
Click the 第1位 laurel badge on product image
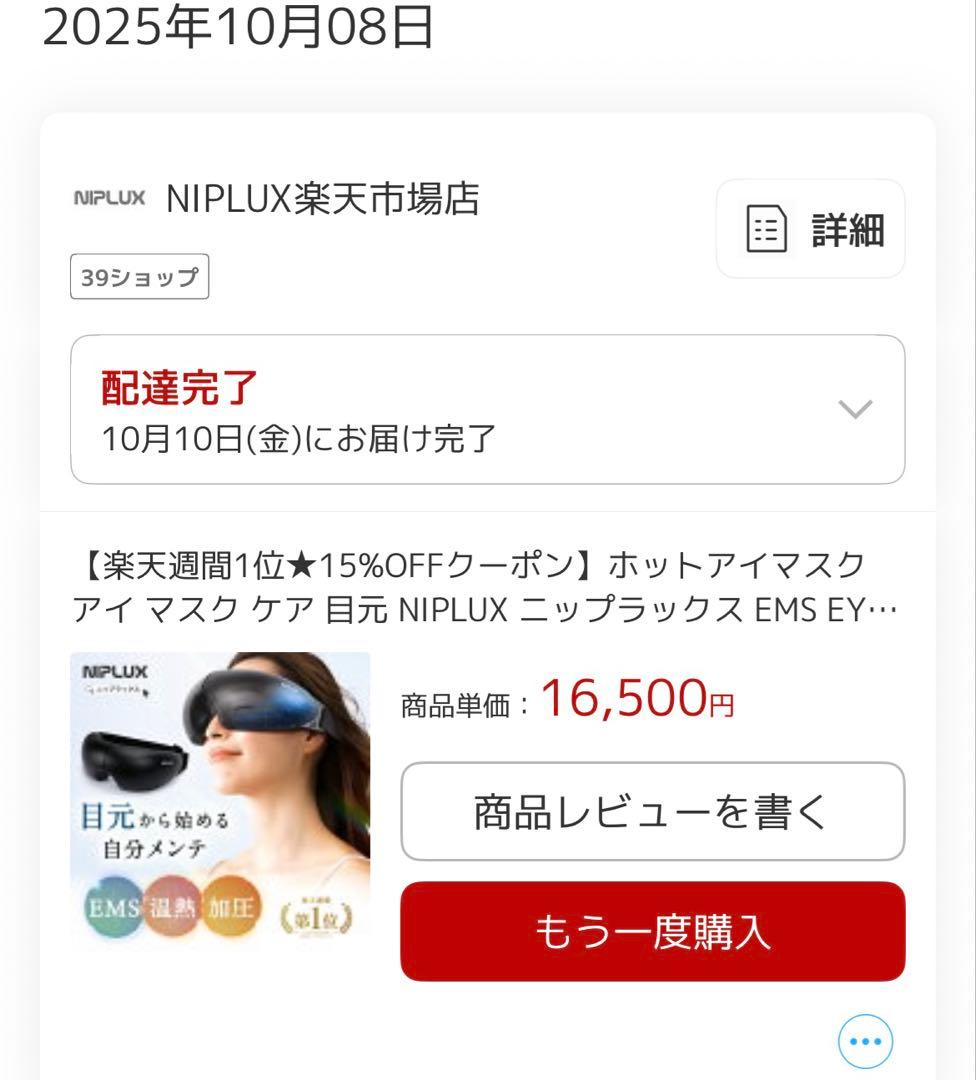click(320, 915)
